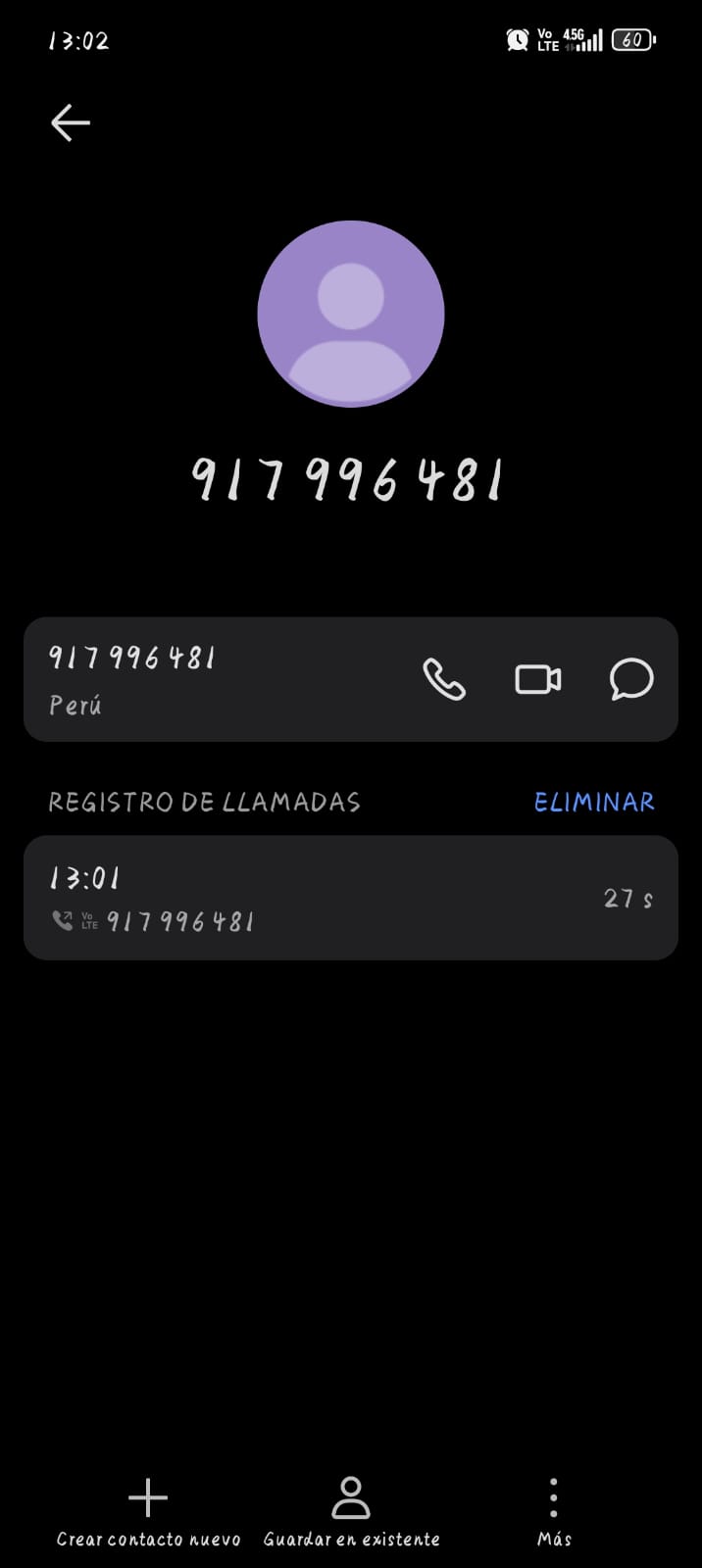This screenshot has height=1568, width=702.
Task: Start a video call with this number
Action: [537, 679]
